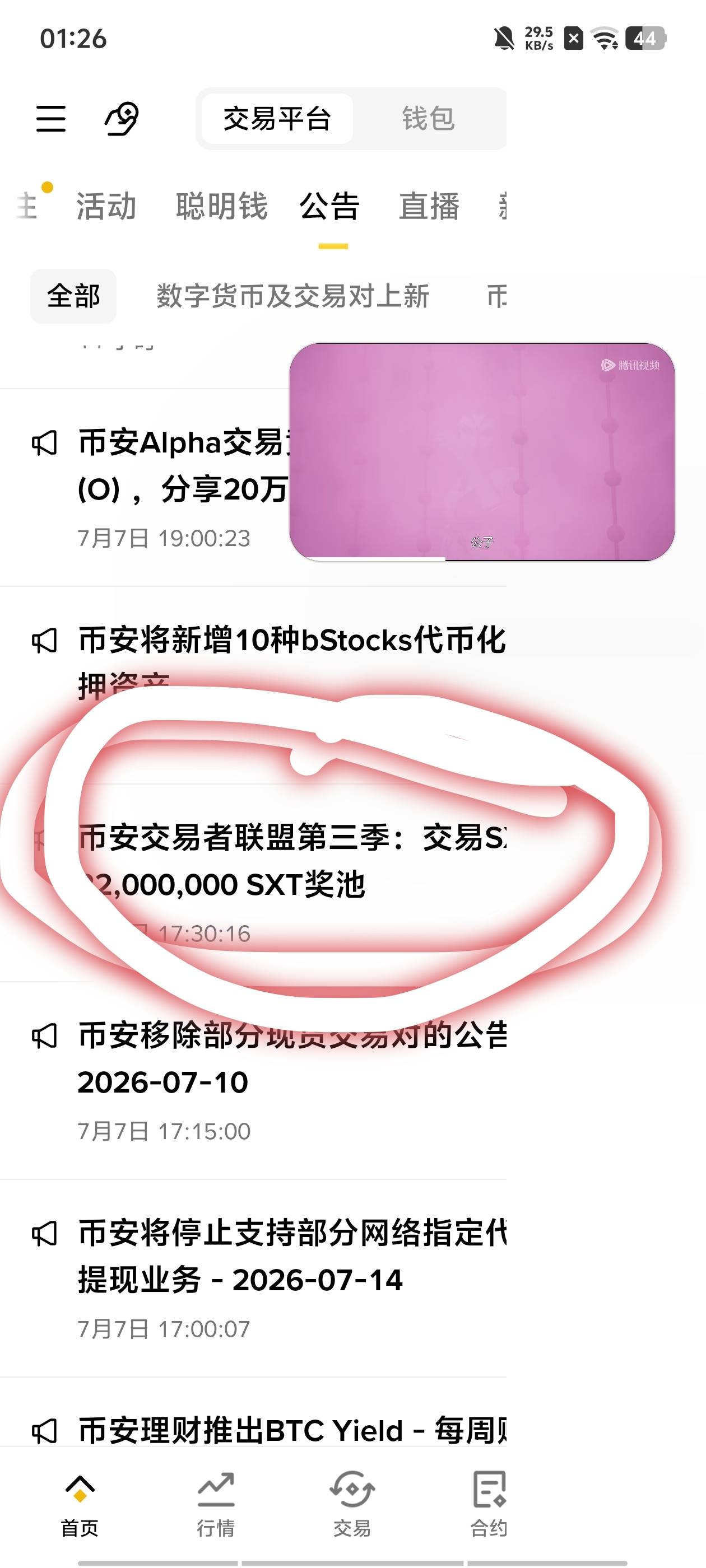The width and height of the screenshot is (706, 1568).
Task: Switch to the 活动 tab
Action: 106,206
